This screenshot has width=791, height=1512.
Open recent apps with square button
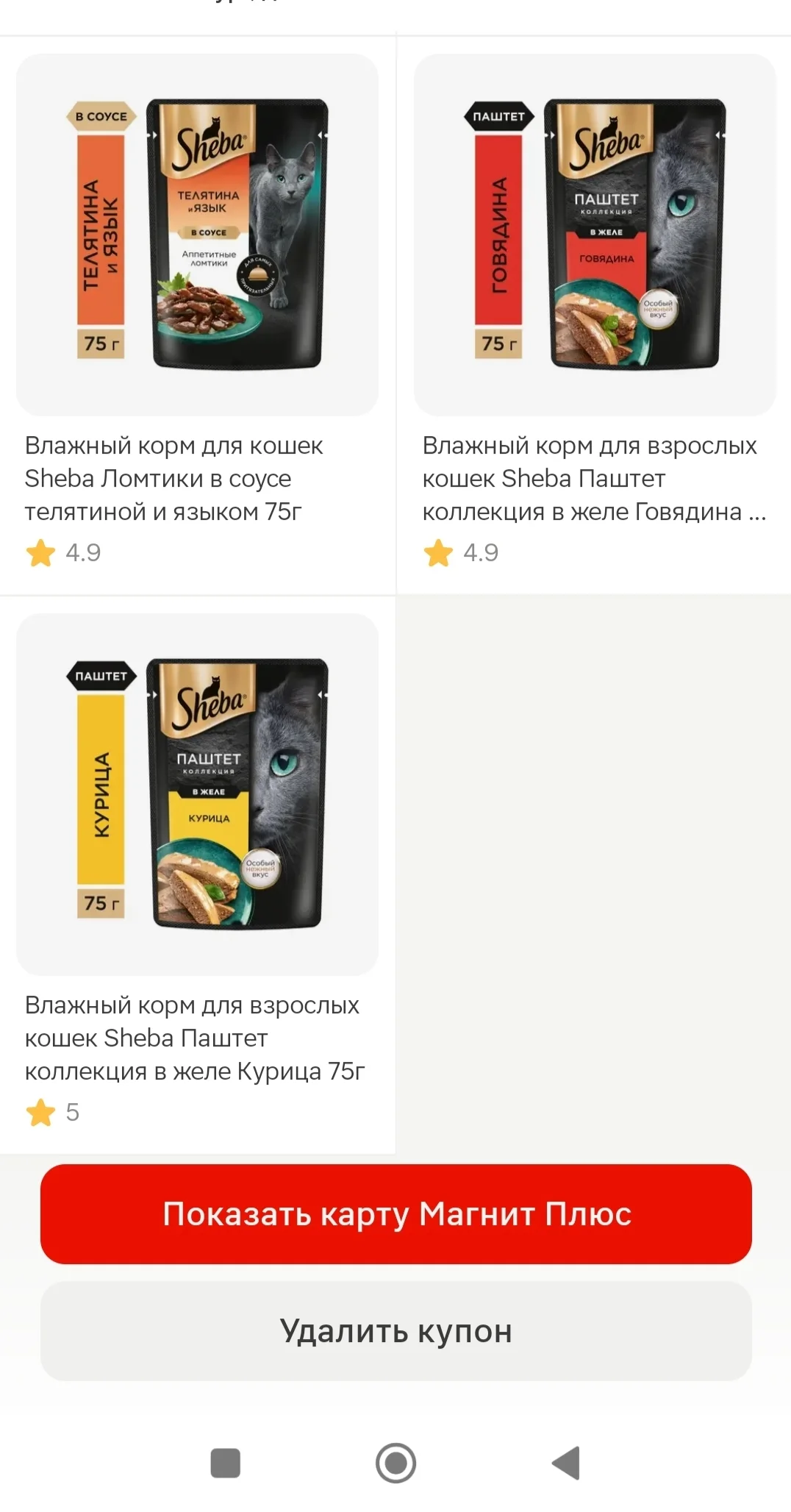[226, 1463]
